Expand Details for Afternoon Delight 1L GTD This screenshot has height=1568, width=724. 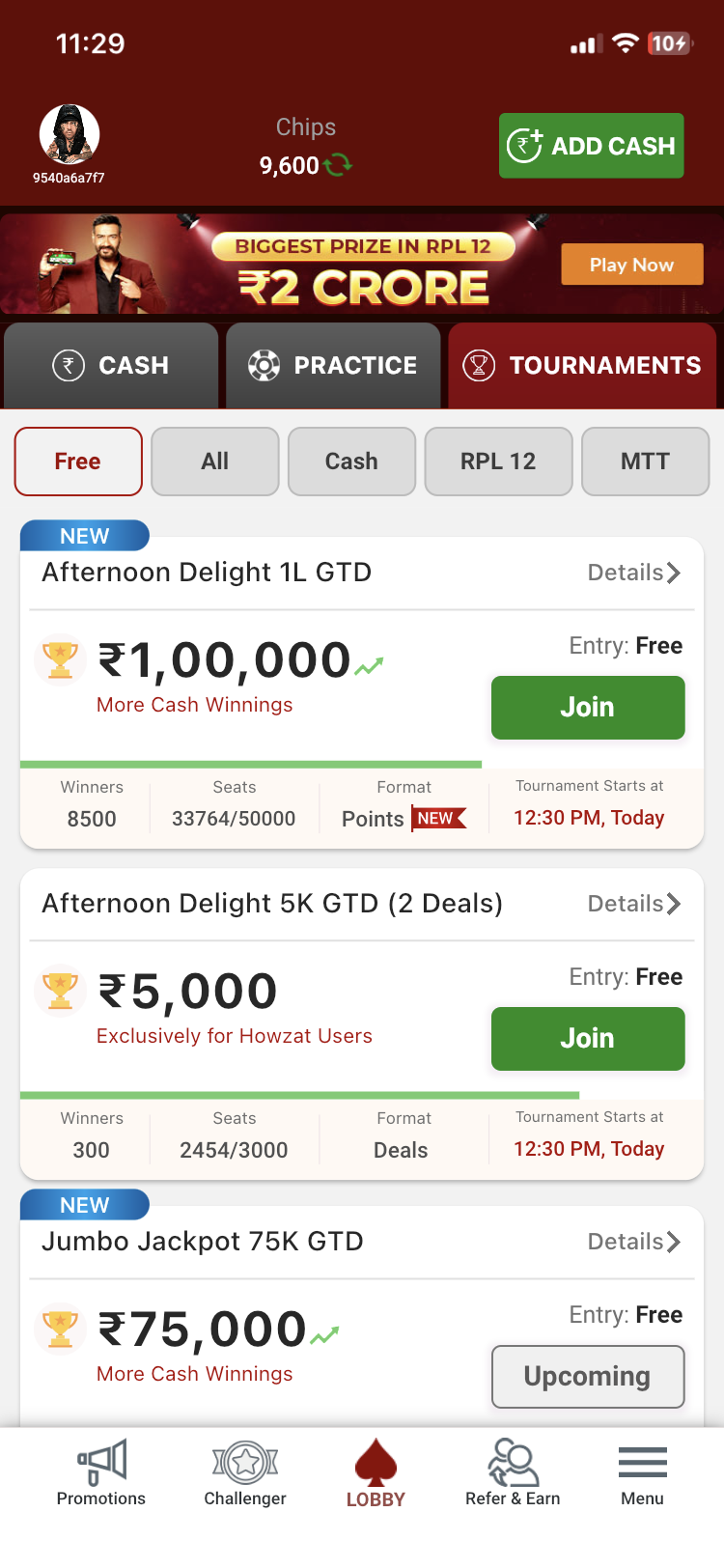[632, 572]
